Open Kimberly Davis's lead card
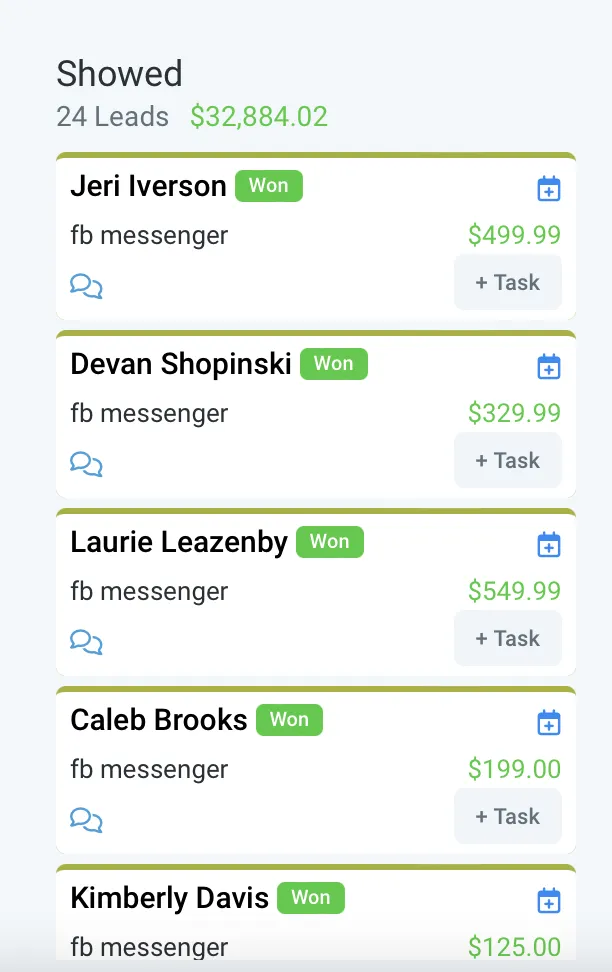 point(169,899)
